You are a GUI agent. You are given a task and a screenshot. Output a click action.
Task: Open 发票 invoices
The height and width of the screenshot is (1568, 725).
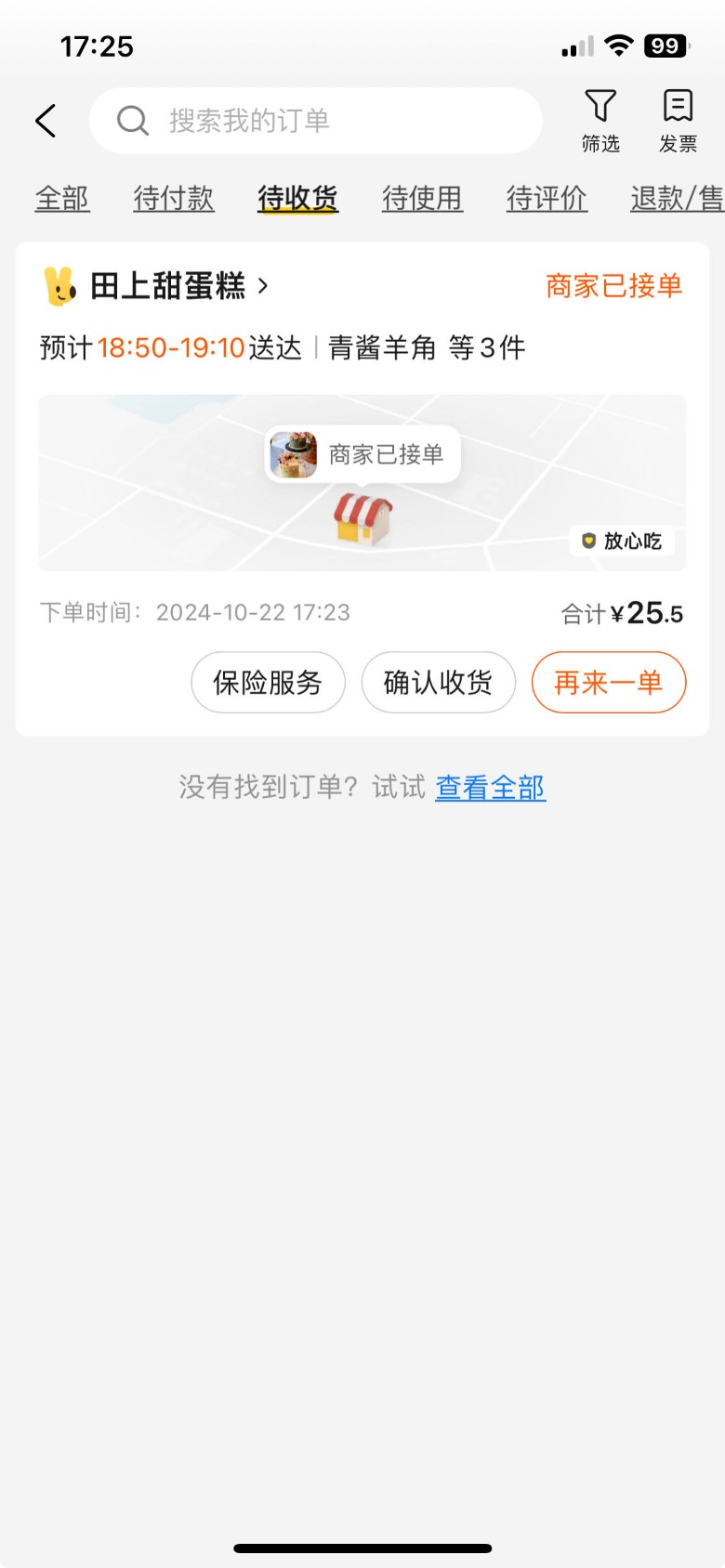tap(678, 121)
